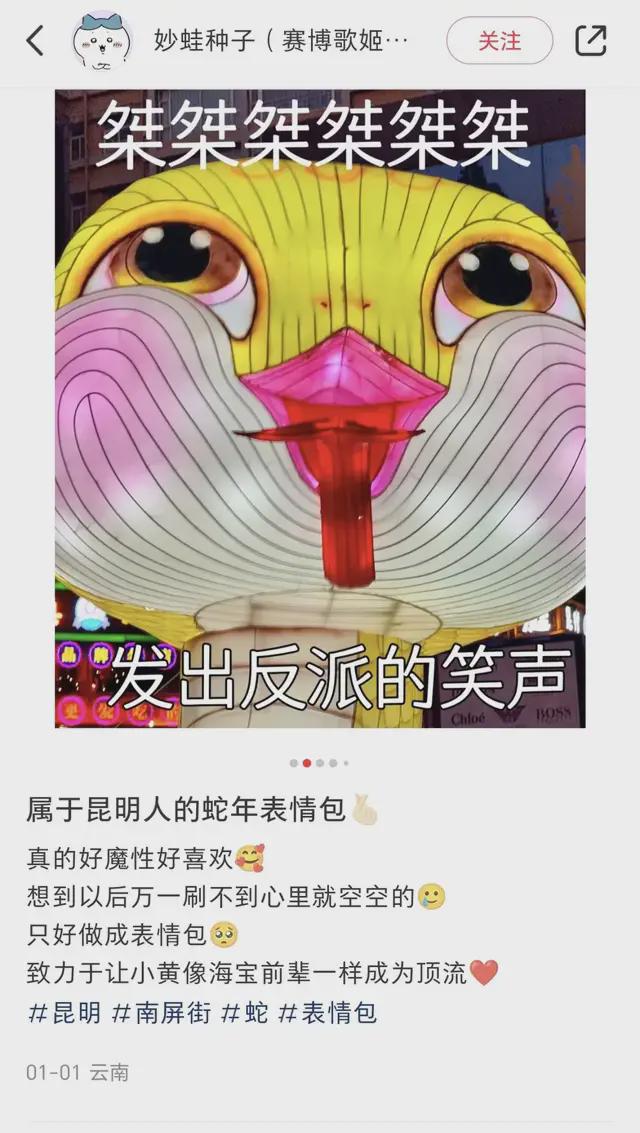The image size is (640, 1133).
Task: Open the snake lantern meme image
Action: pyautogui.click(x=320, y=408)
